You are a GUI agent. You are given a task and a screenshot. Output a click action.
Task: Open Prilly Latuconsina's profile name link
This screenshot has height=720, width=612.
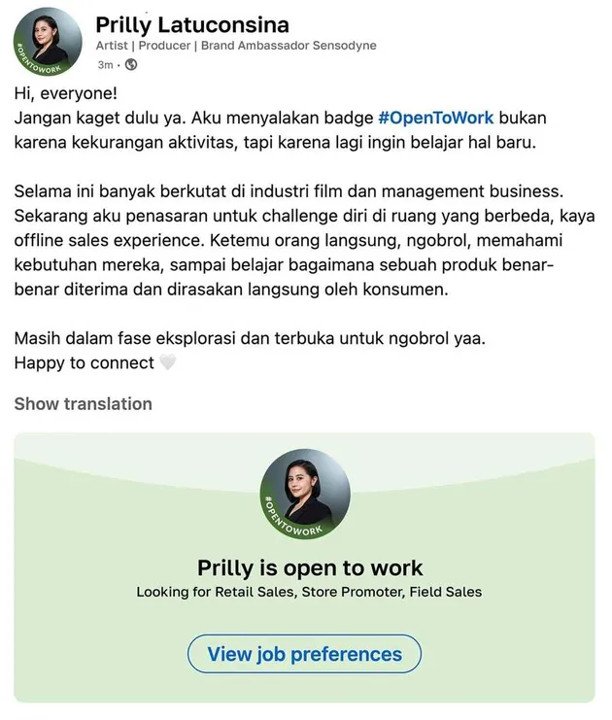pyautogui.click(x=192, y=24)
